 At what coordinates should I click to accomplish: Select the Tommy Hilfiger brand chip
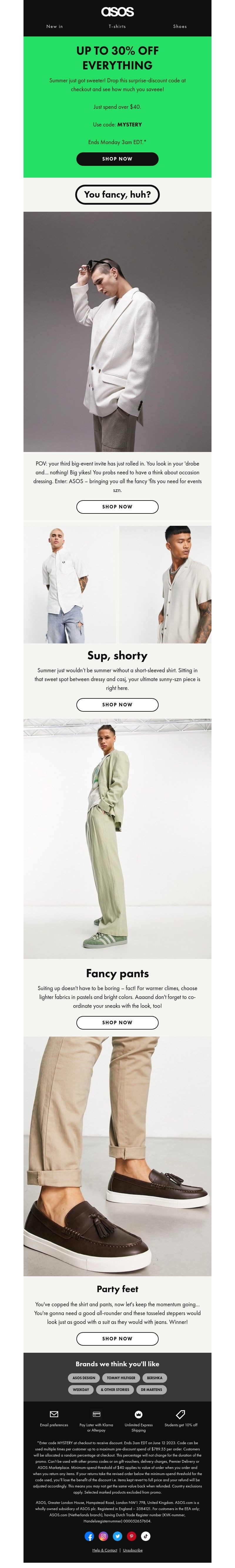(x=121, y=1377)
